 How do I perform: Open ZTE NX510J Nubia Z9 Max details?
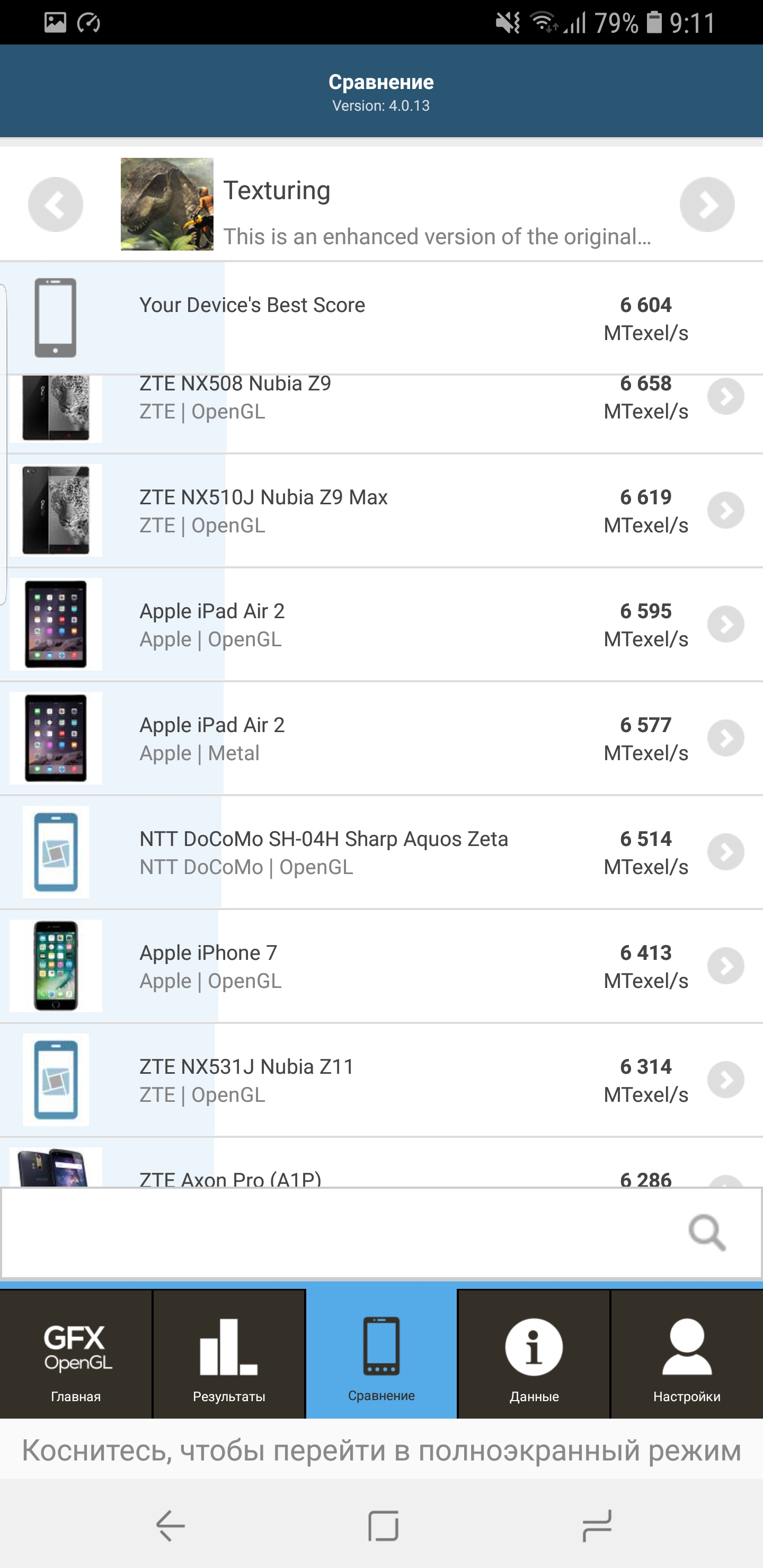click(x=725, y=510)
